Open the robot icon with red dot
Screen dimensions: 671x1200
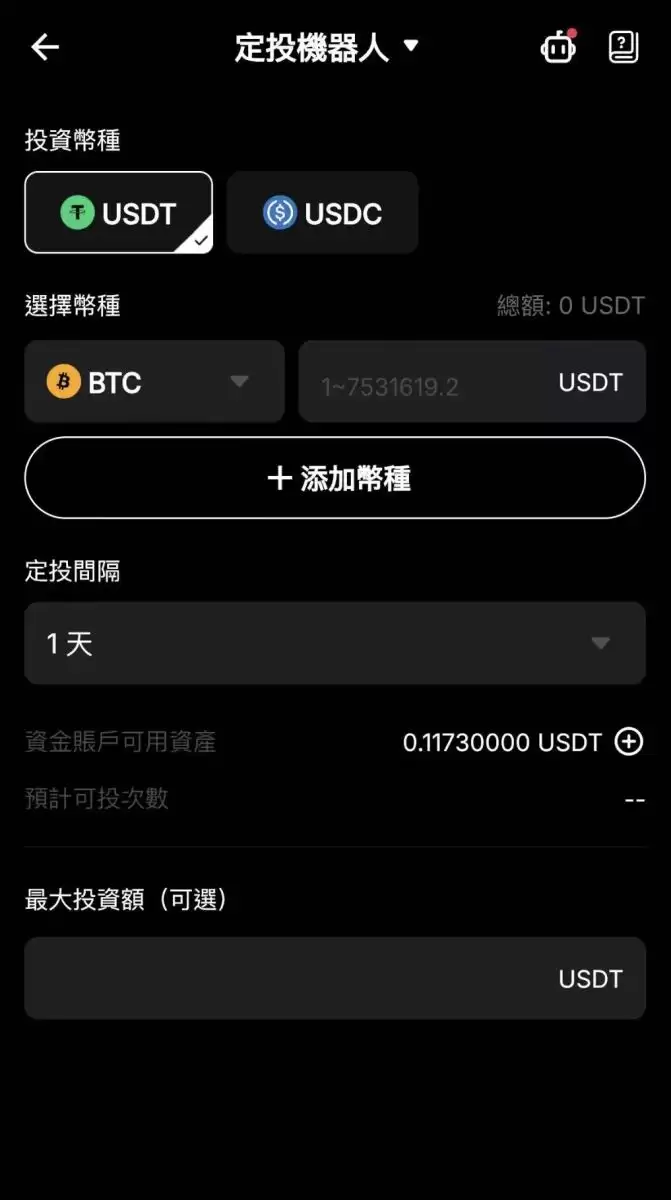click(x=558, y=47)
